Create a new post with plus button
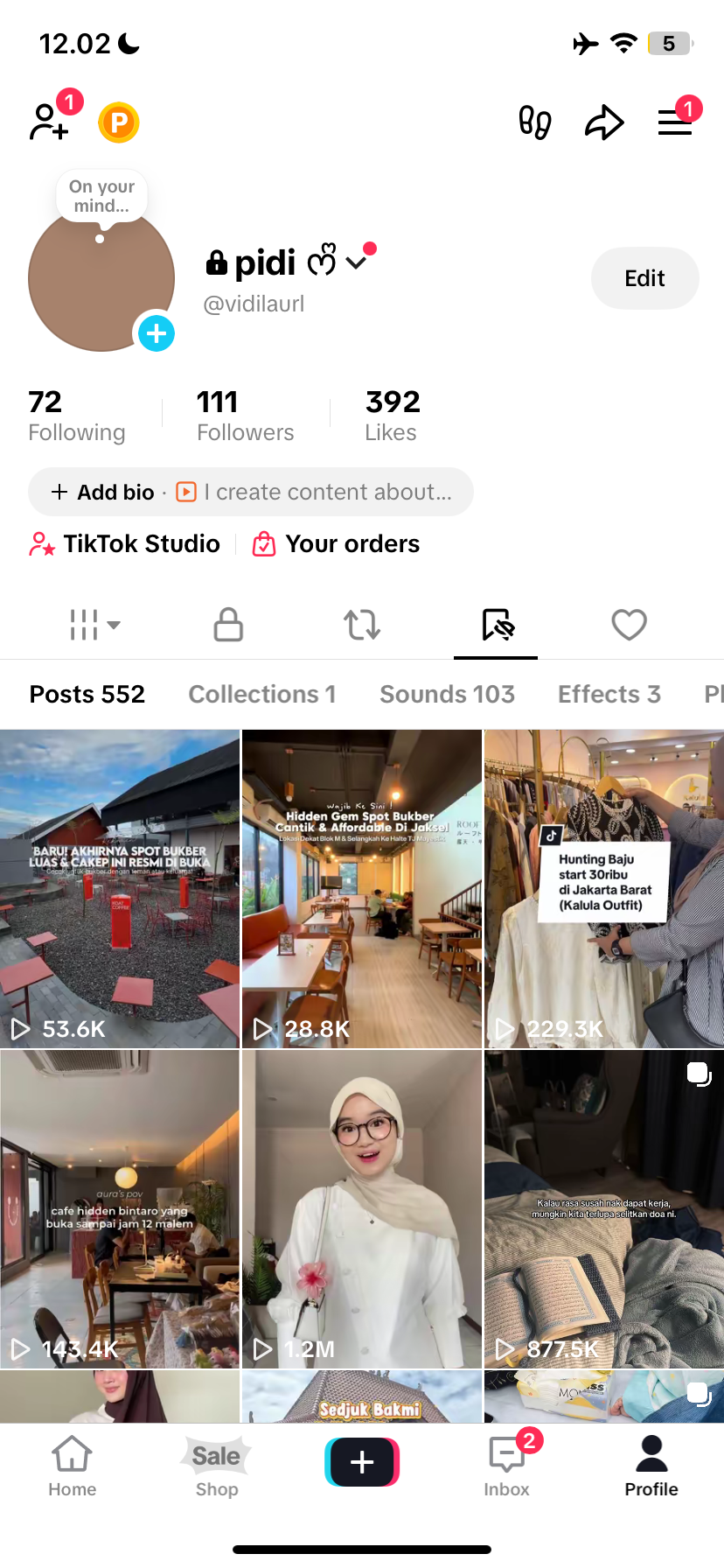Image resolution: width=724 pixels, height=1568 pixels. 362,1462
